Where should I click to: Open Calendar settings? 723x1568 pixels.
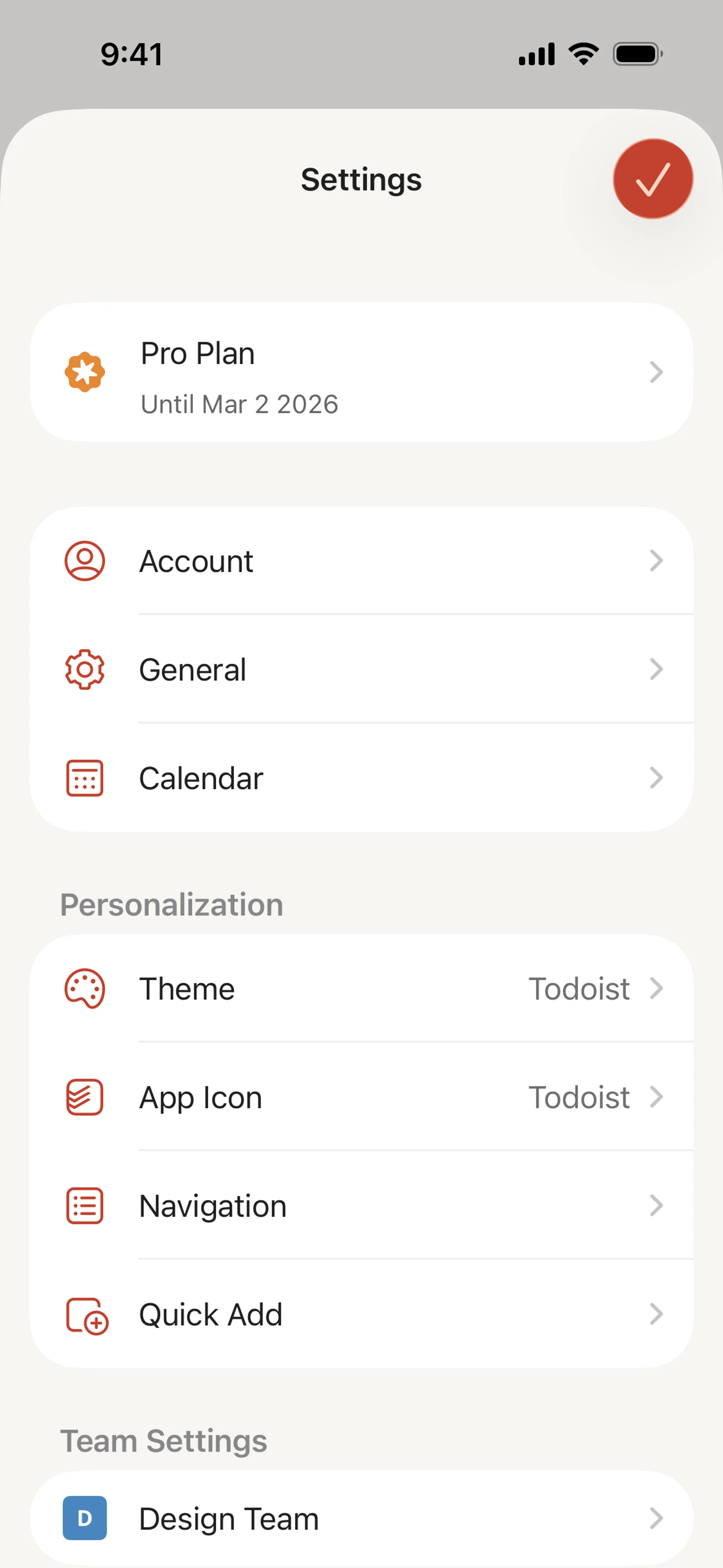pyautogui.click(x=361, y=778)
